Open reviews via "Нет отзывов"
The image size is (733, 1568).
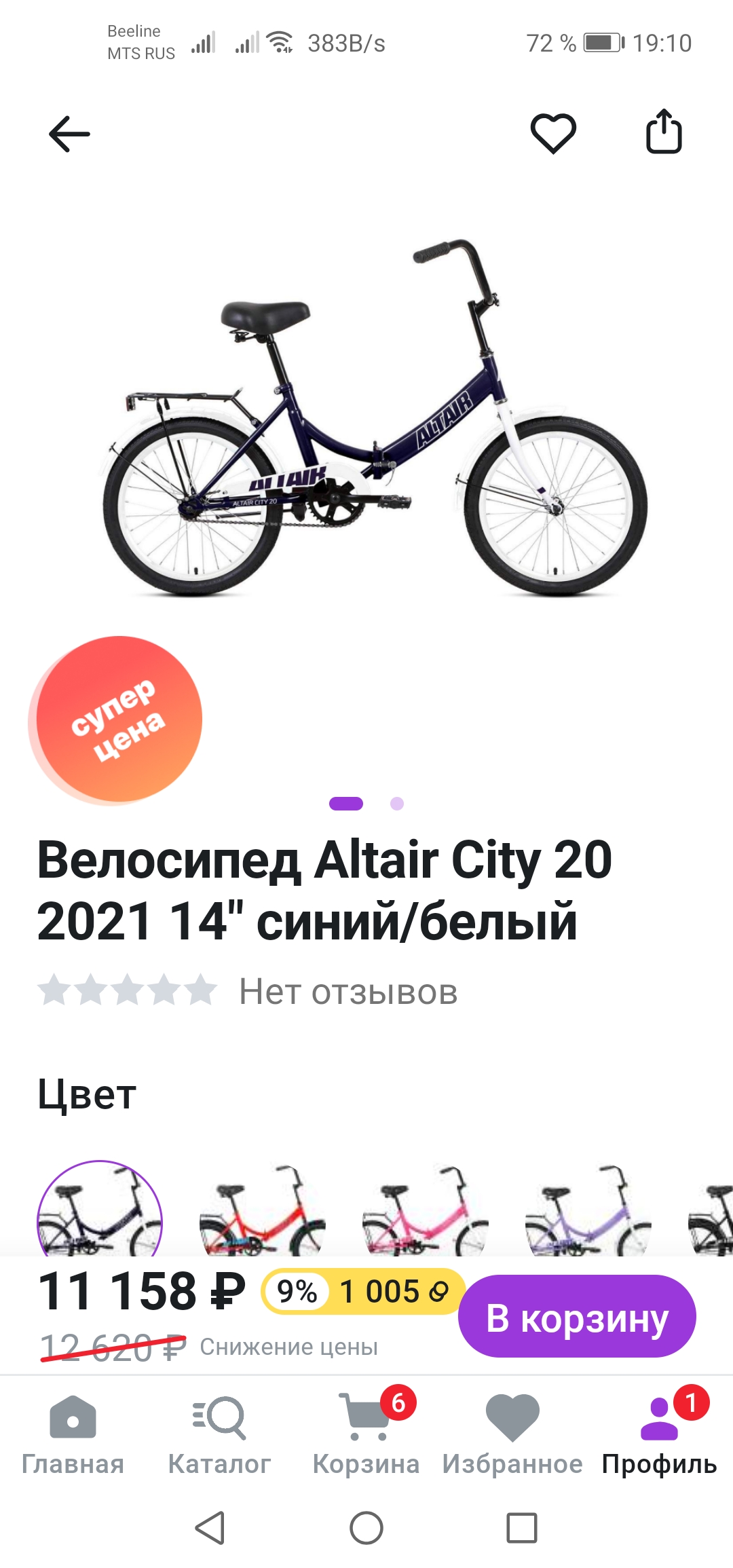(348, 992)
